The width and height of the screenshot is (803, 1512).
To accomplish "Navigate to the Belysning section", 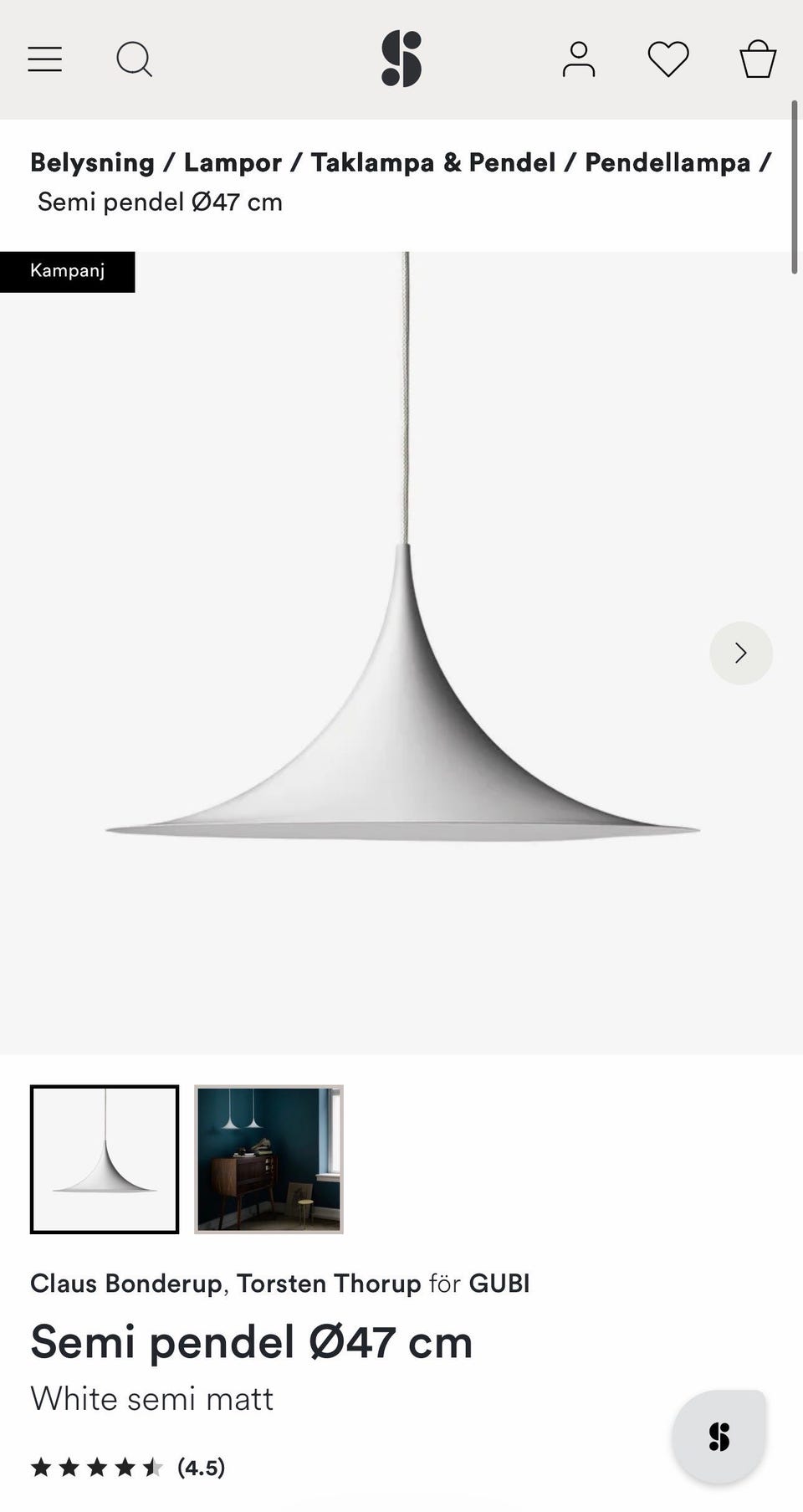I will [x=92, y=162].
